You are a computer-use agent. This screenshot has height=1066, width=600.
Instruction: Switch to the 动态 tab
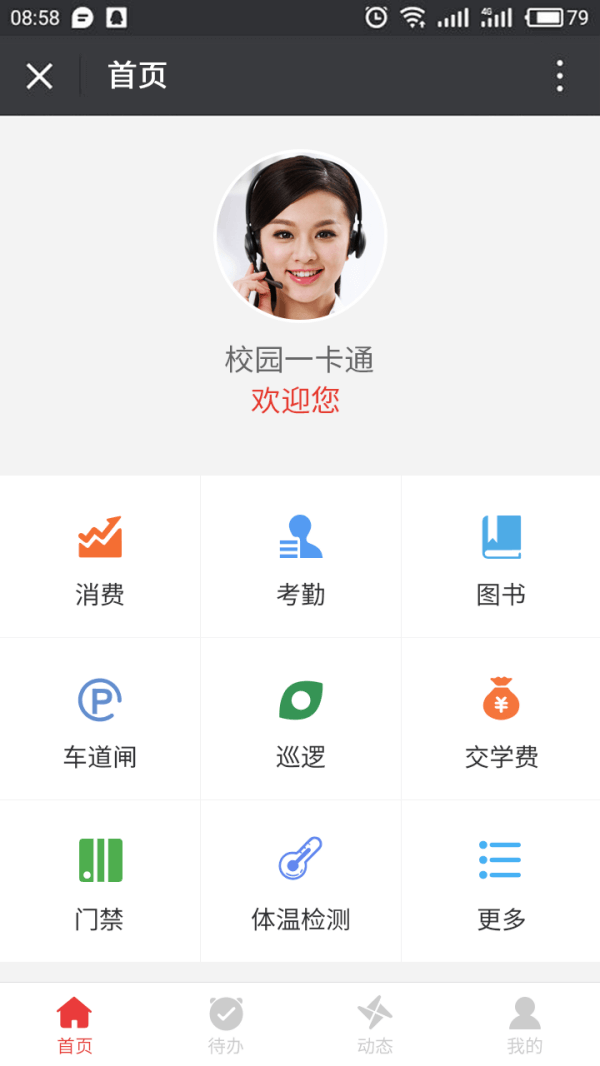(x=375, y=1025)
